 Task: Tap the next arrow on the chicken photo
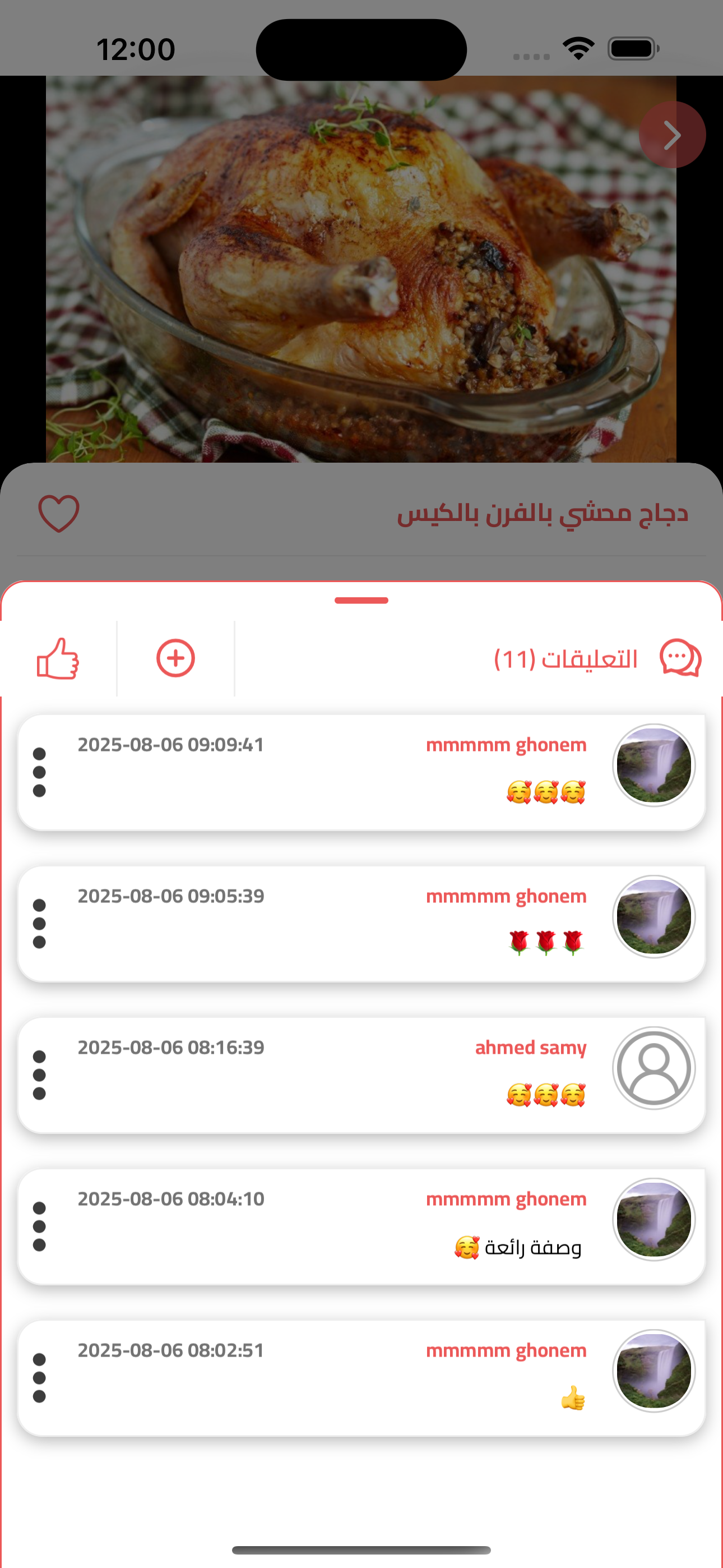click(x=671, y=135)
